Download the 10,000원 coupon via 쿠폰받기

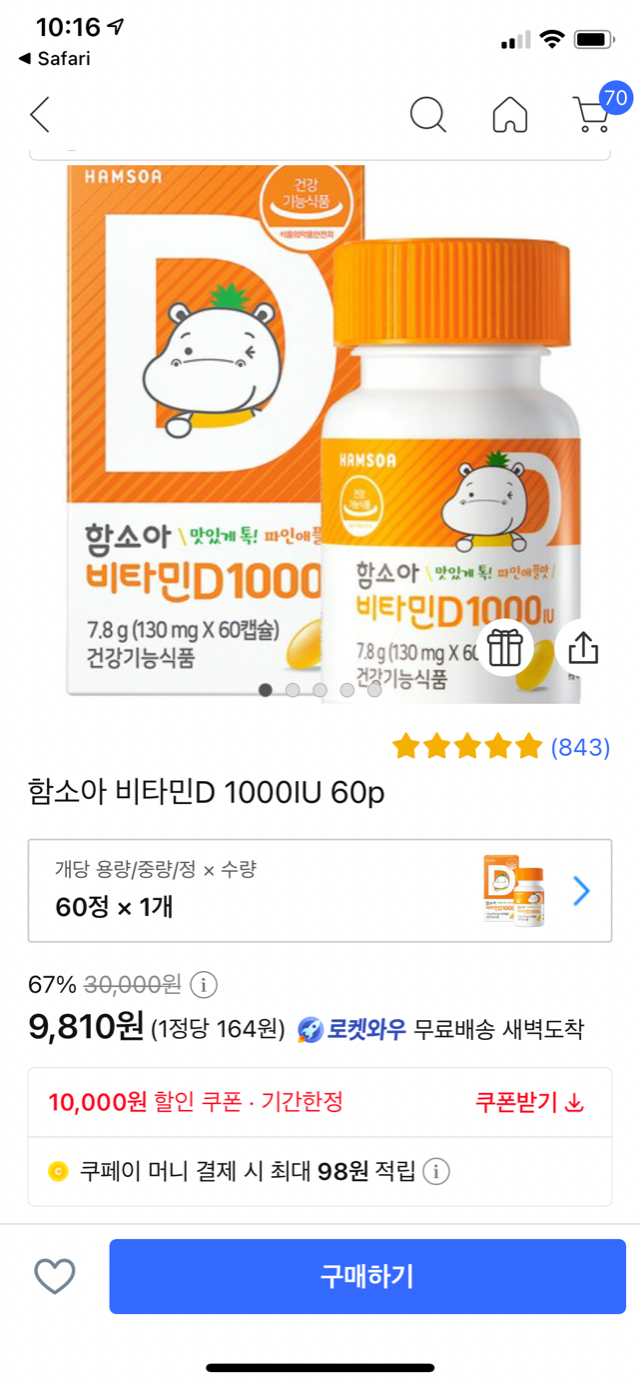(x=529, y=1102)
